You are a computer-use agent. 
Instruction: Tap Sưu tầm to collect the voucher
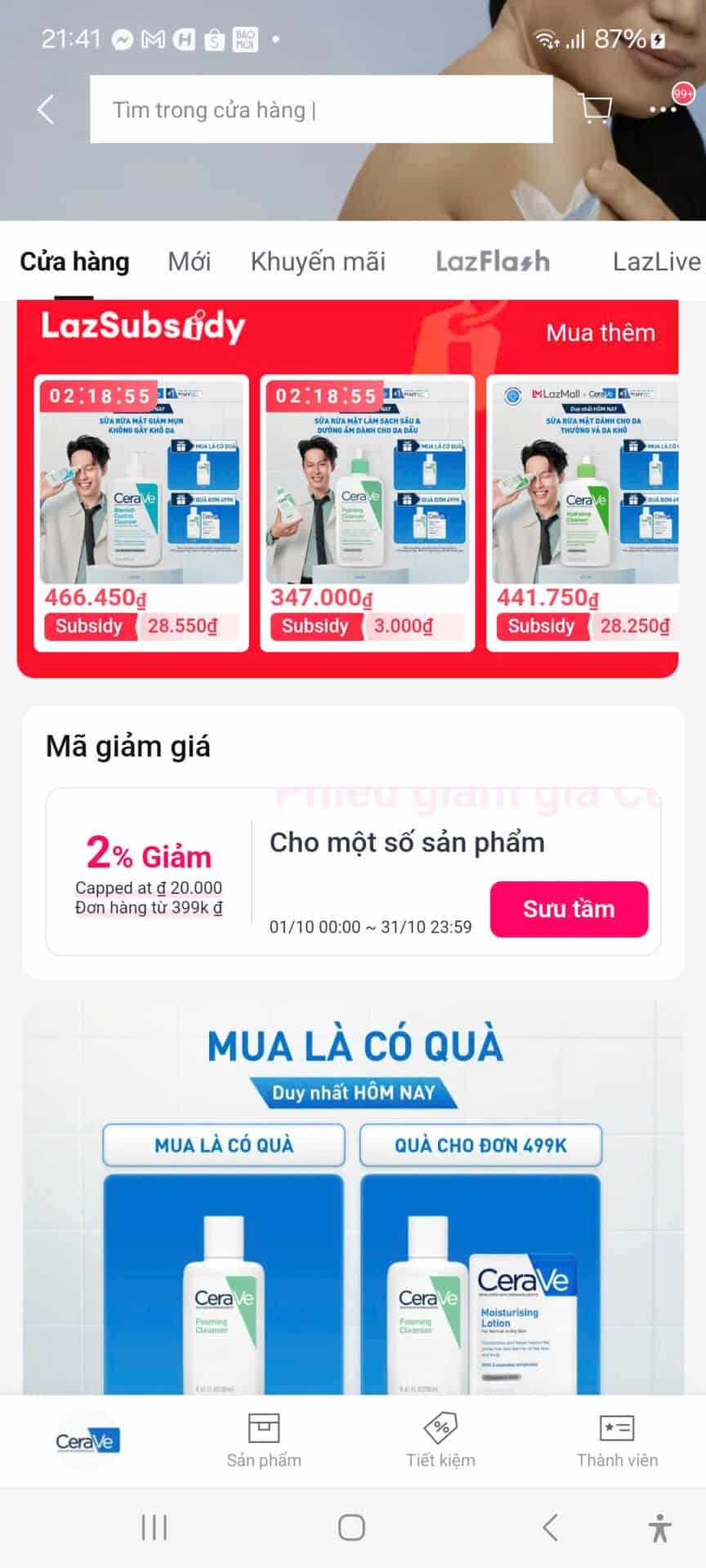[569, 909]
